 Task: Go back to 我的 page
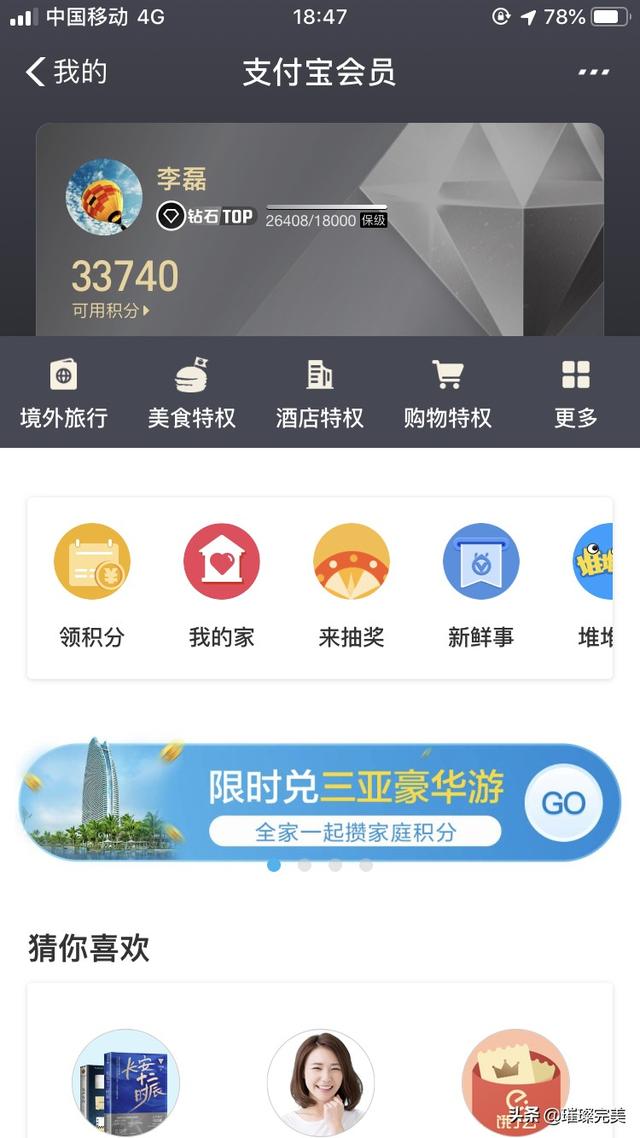click(x=66, y=72)
